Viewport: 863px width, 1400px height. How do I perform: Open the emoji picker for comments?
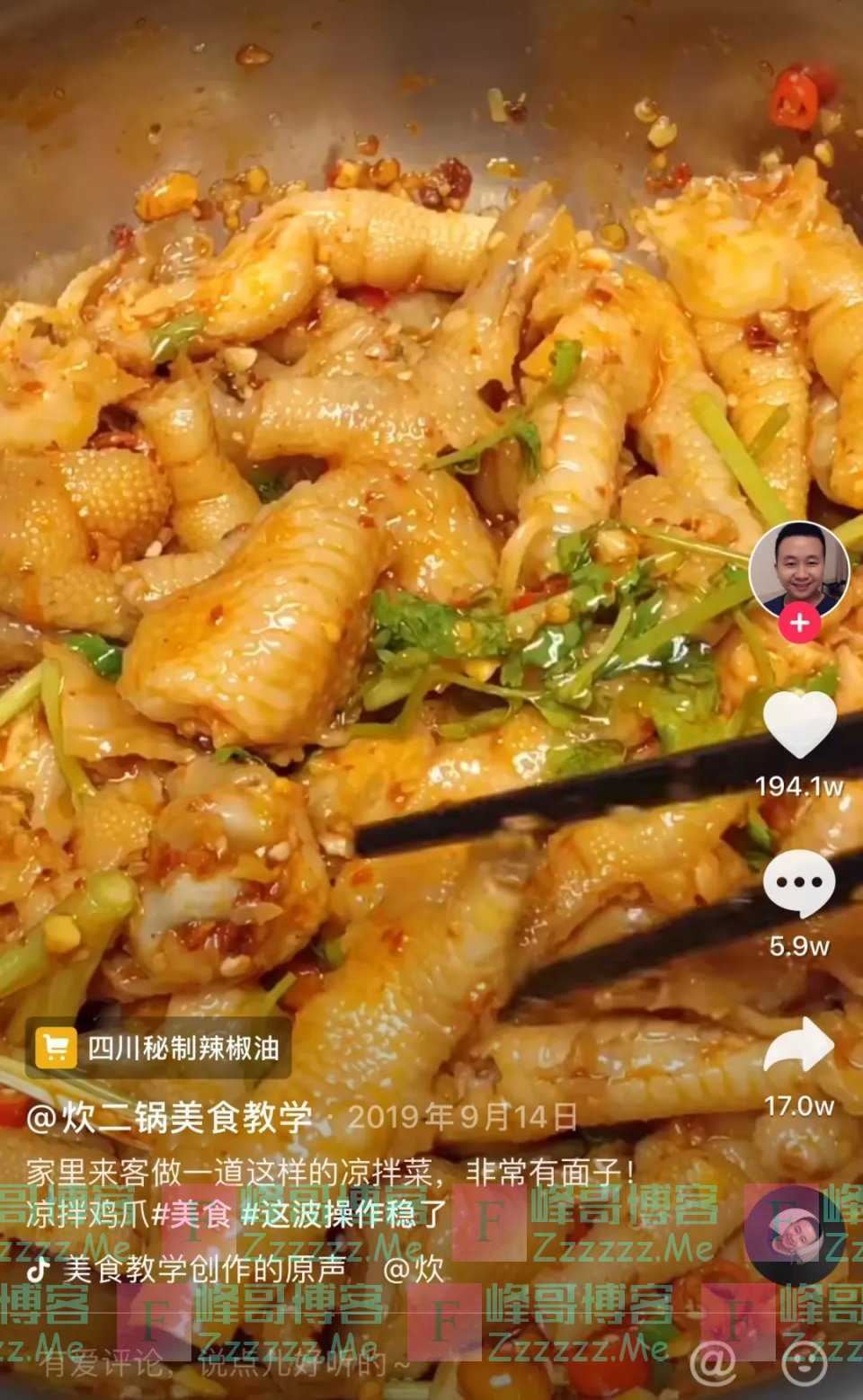click(x=805, y=1364)
